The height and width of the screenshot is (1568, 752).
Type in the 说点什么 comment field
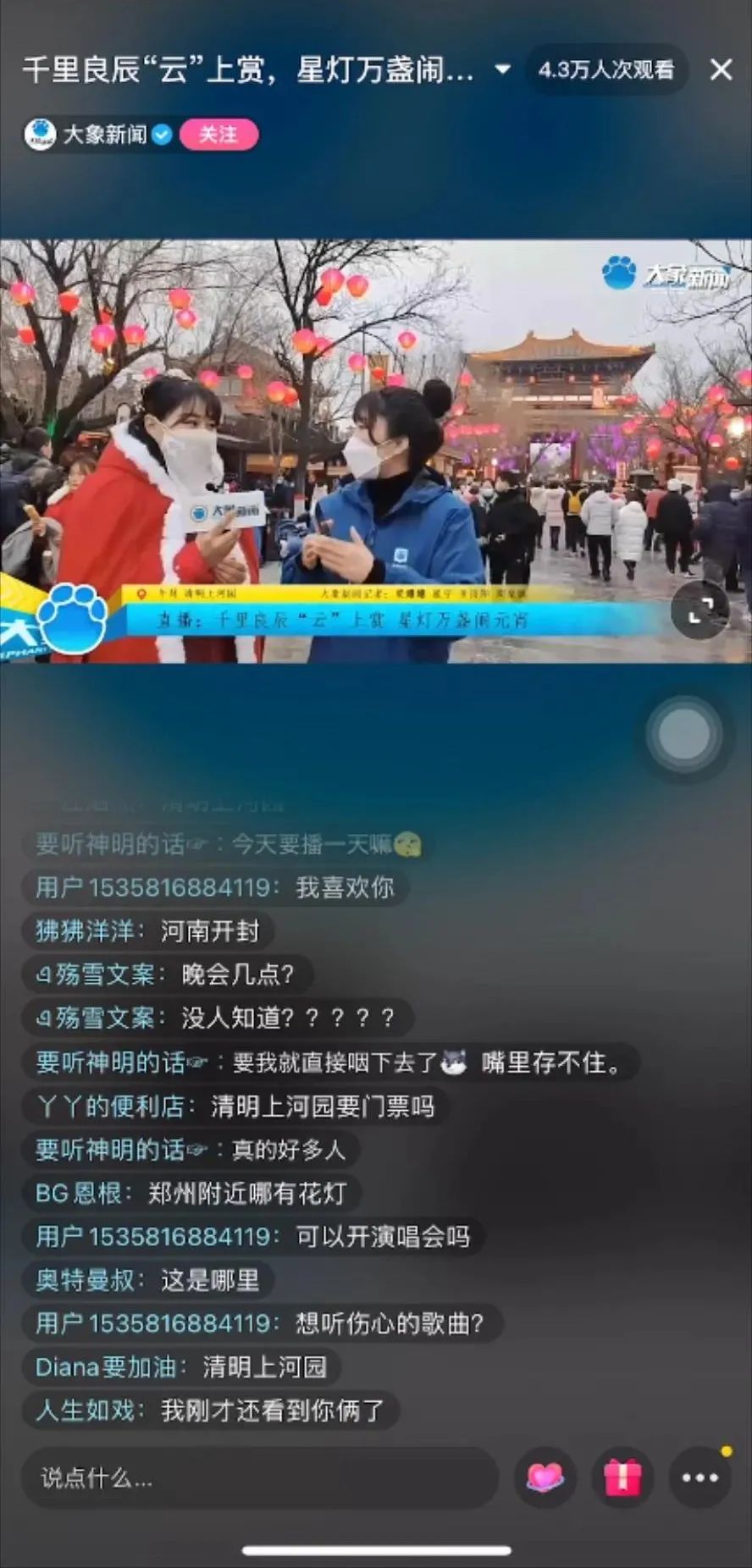click(x=259, y=1478)
